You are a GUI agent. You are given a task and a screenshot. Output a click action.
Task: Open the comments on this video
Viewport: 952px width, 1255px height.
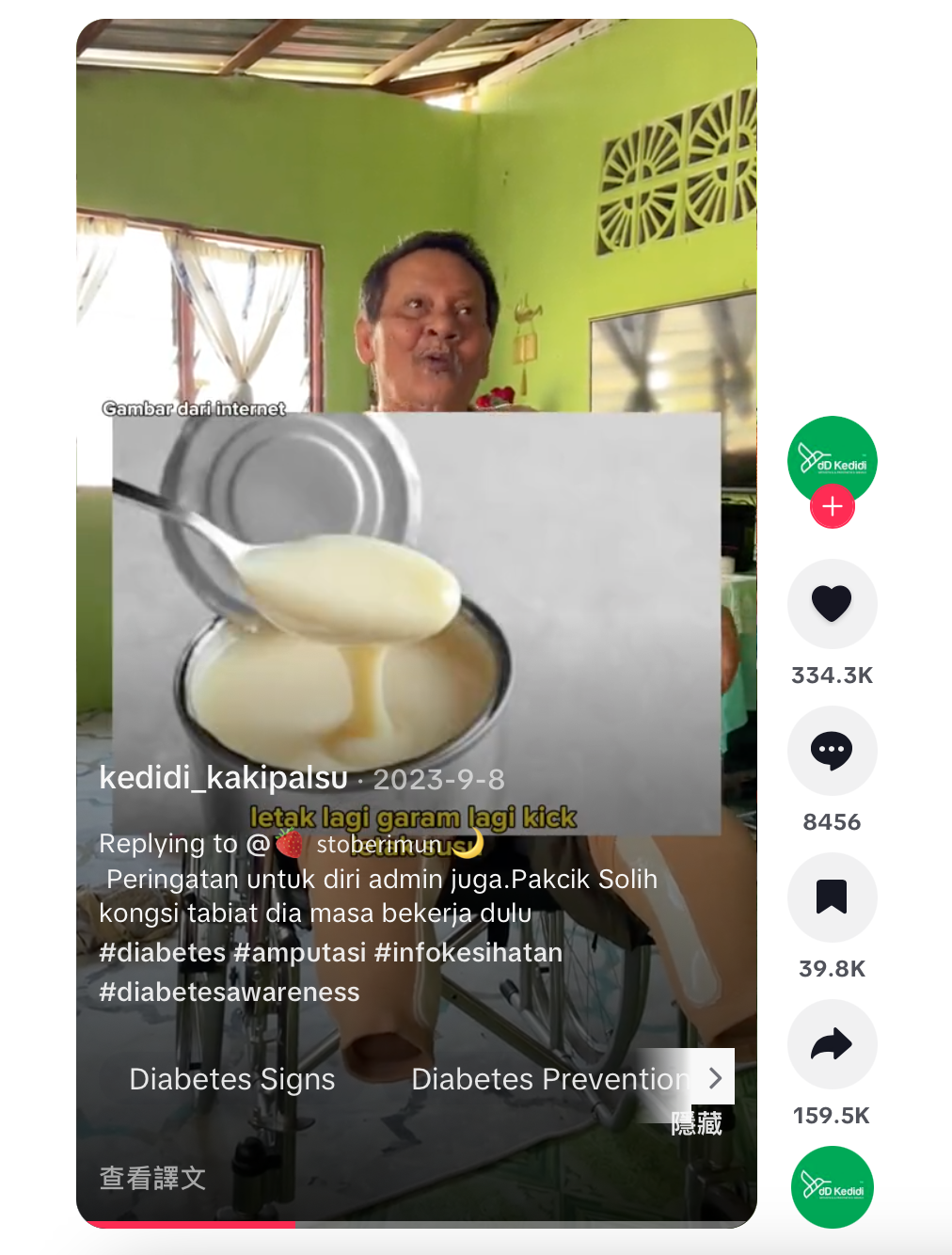point(832,751)
